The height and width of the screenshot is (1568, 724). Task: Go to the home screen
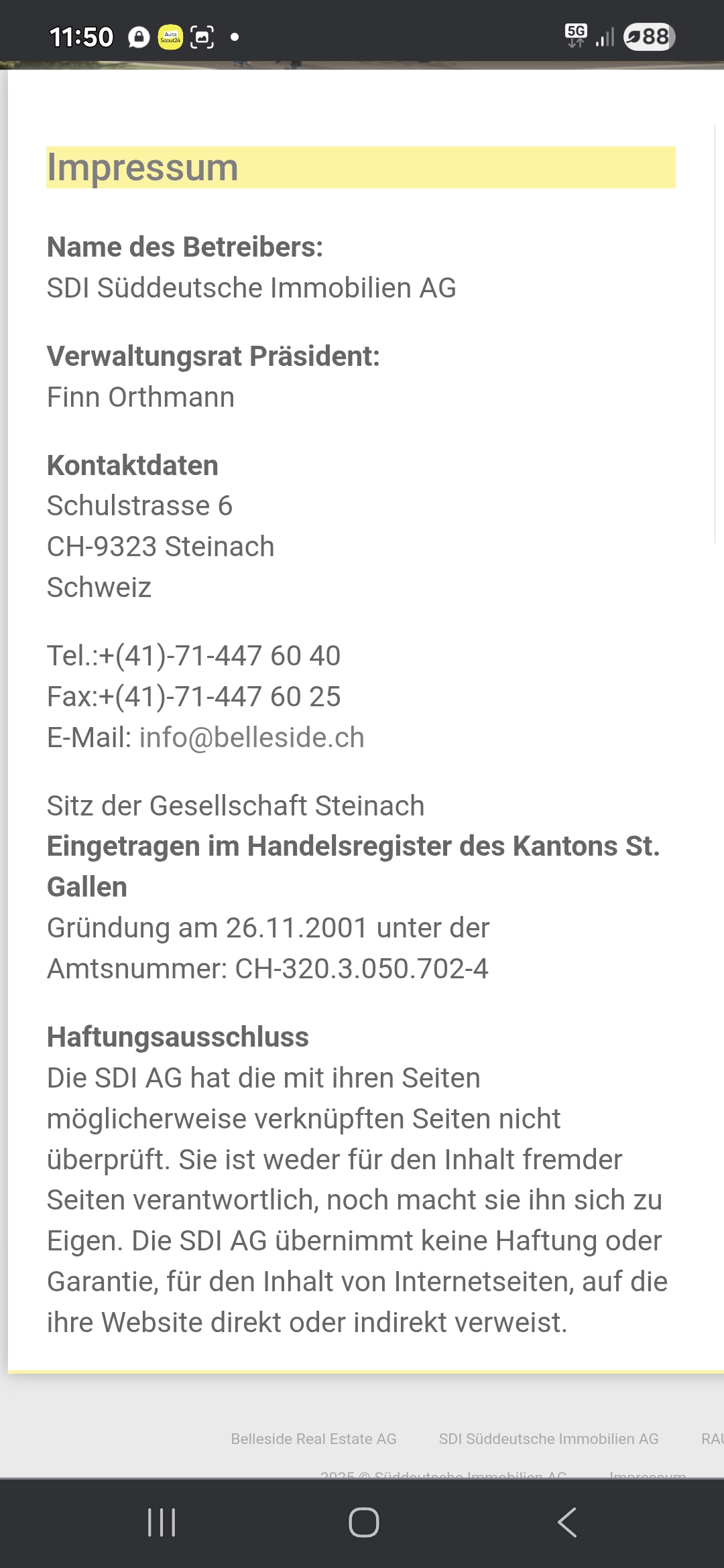click(363, 1522)
